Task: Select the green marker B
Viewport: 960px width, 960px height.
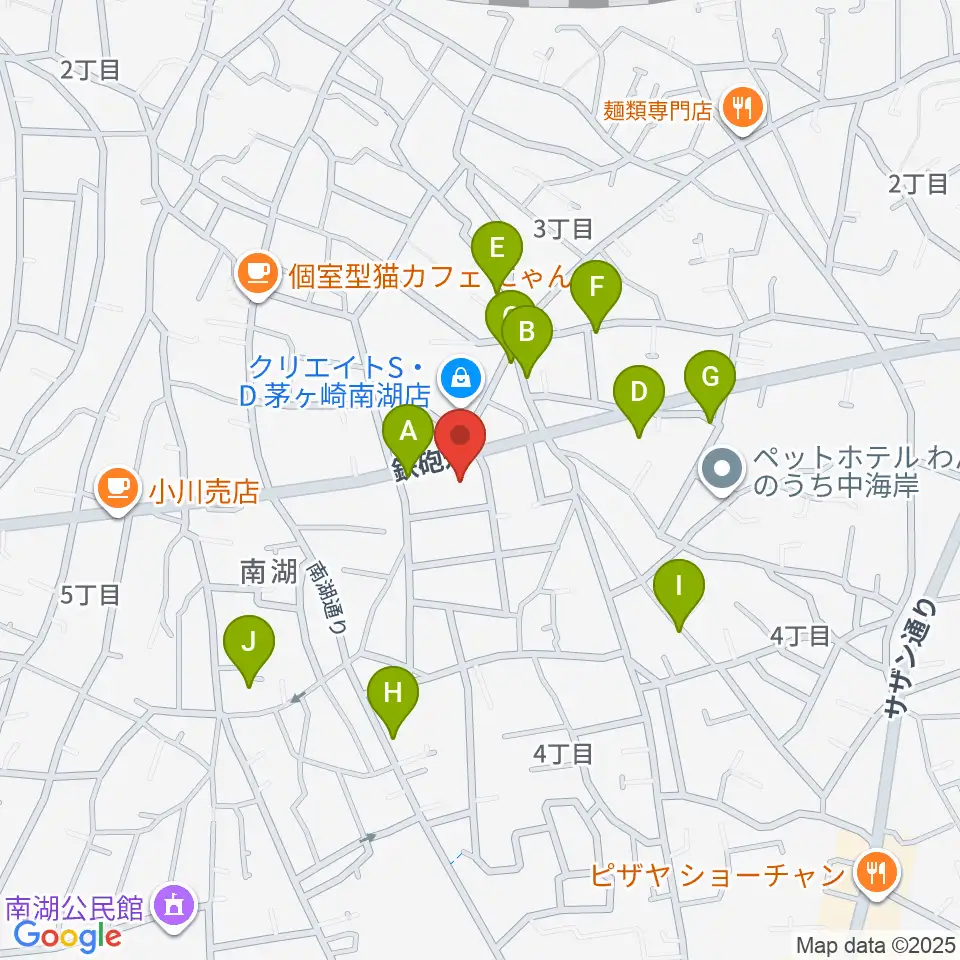Action: tap(527, 341)
